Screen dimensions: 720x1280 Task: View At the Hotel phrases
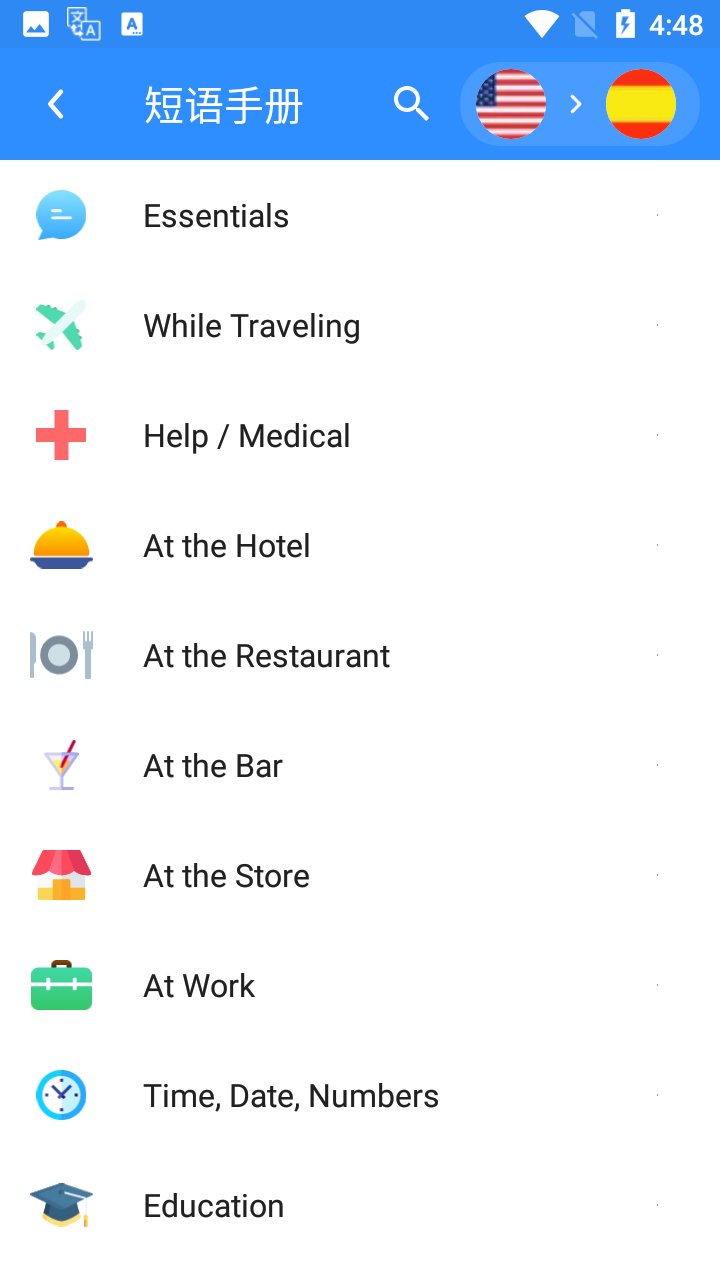click(x=227, y=546)
